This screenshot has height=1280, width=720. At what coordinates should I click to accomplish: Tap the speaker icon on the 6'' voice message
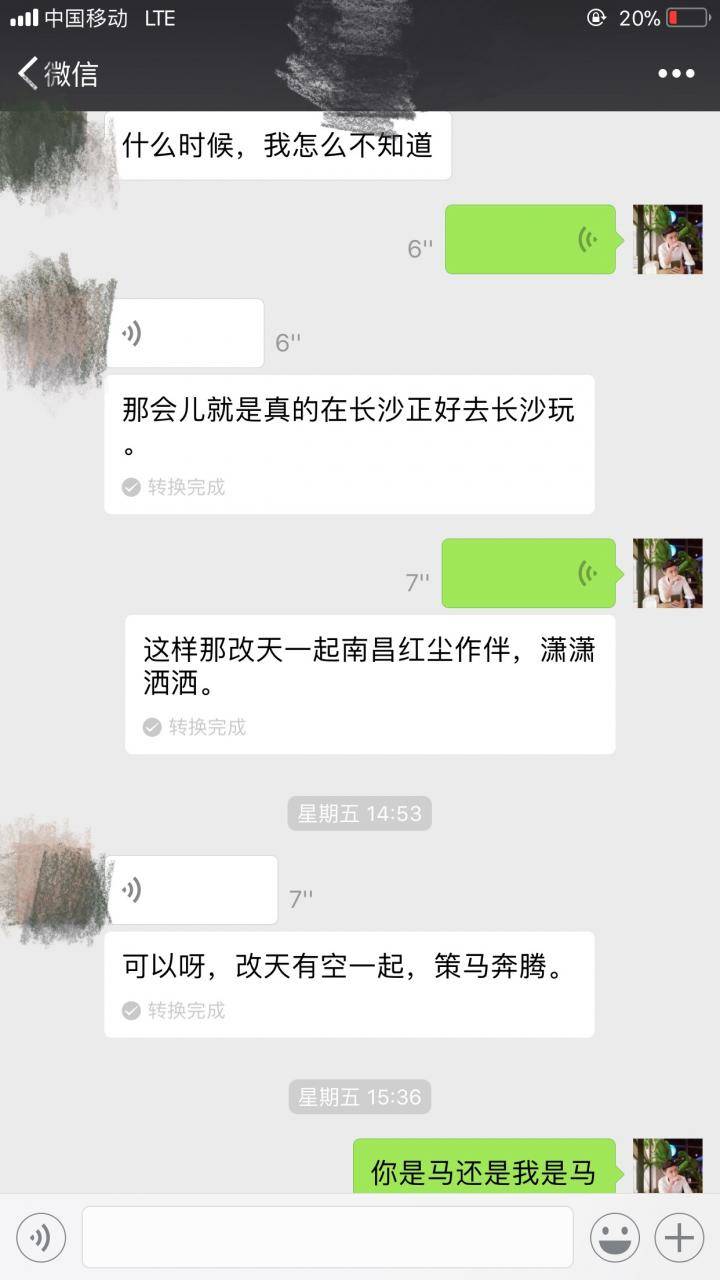click(x=131, y=332)
